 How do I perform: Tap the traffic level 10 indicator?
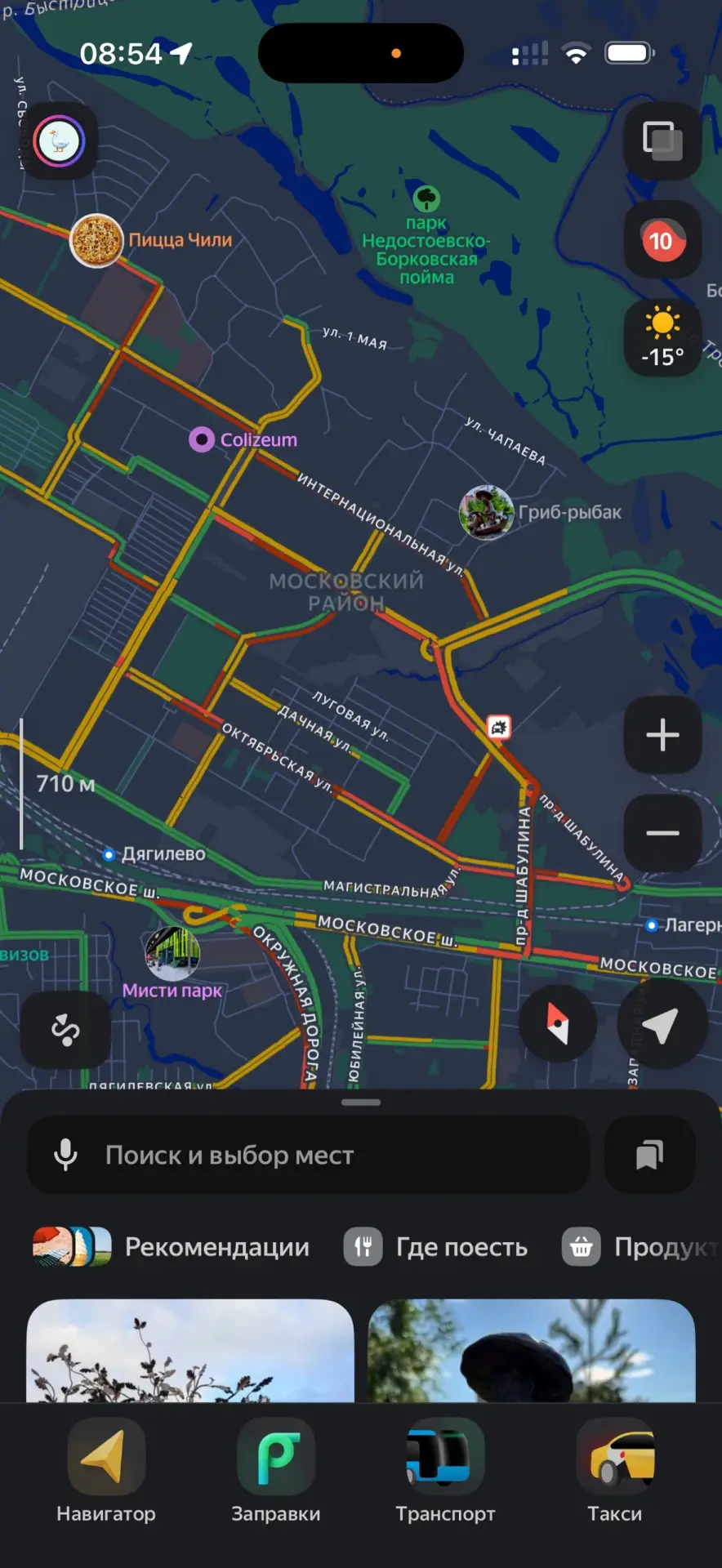click(662, 240)
